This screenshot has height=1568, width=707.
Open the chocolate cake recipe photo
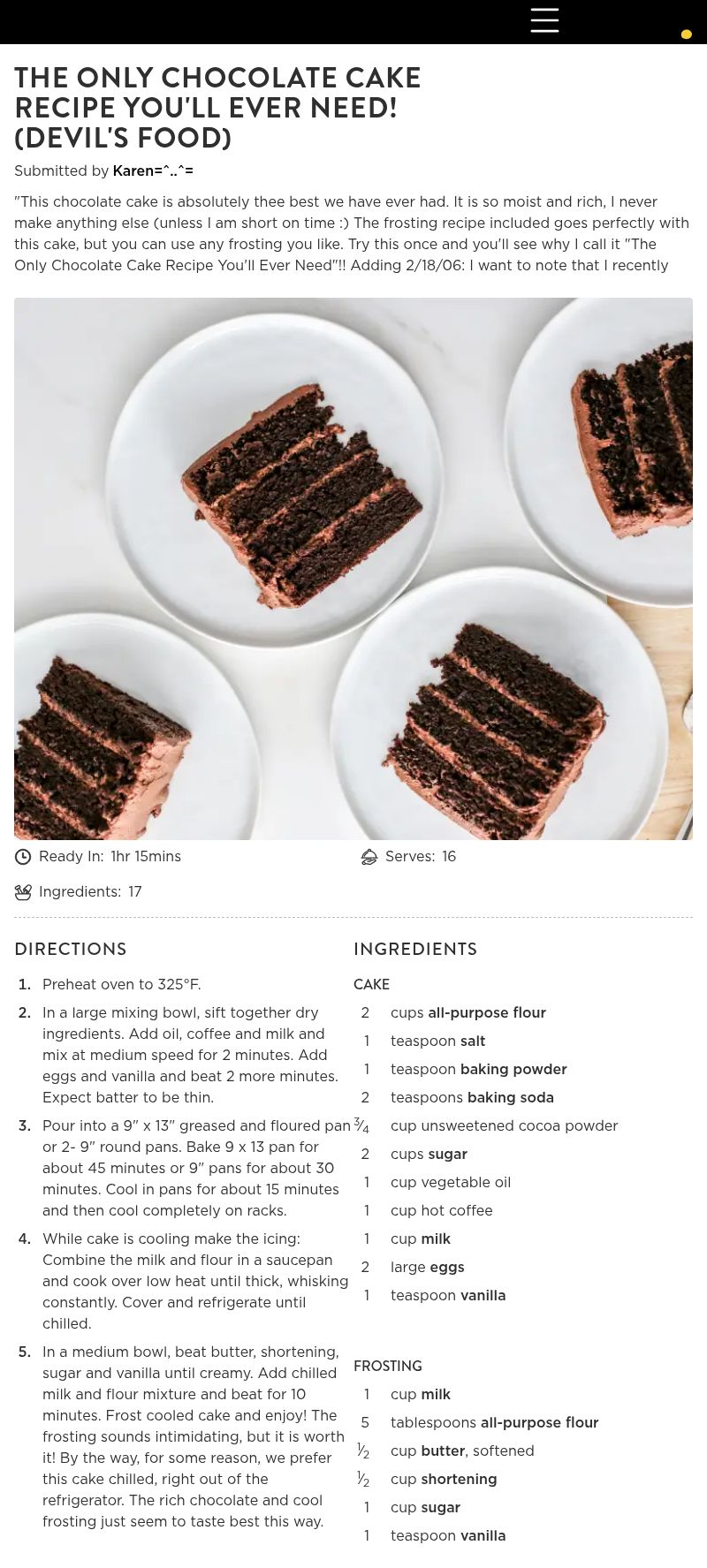pyautogui.click(x=353, y=568)
